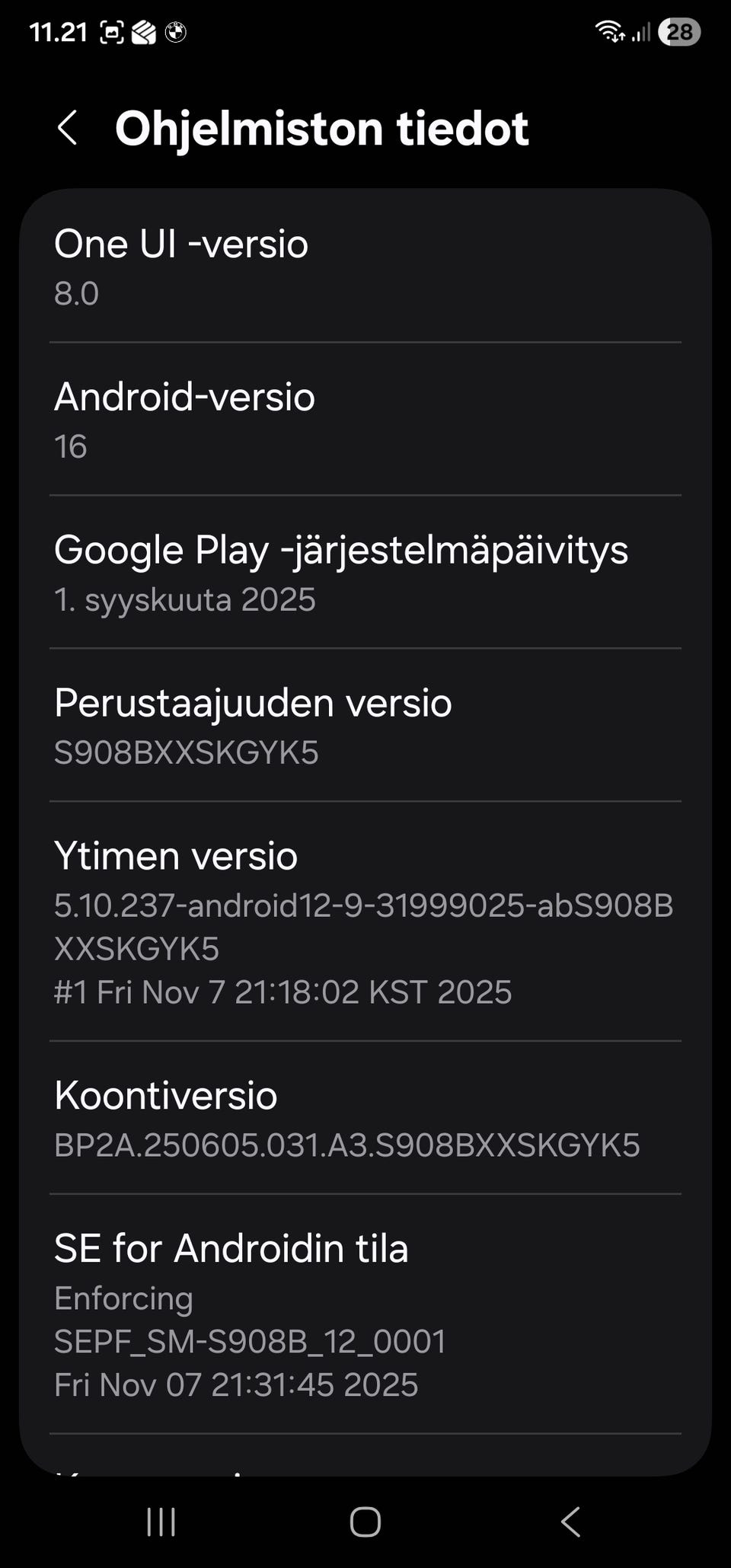Tap the Koontiversio row
The image size is (731, 1568).
(x=365, y=1118)
